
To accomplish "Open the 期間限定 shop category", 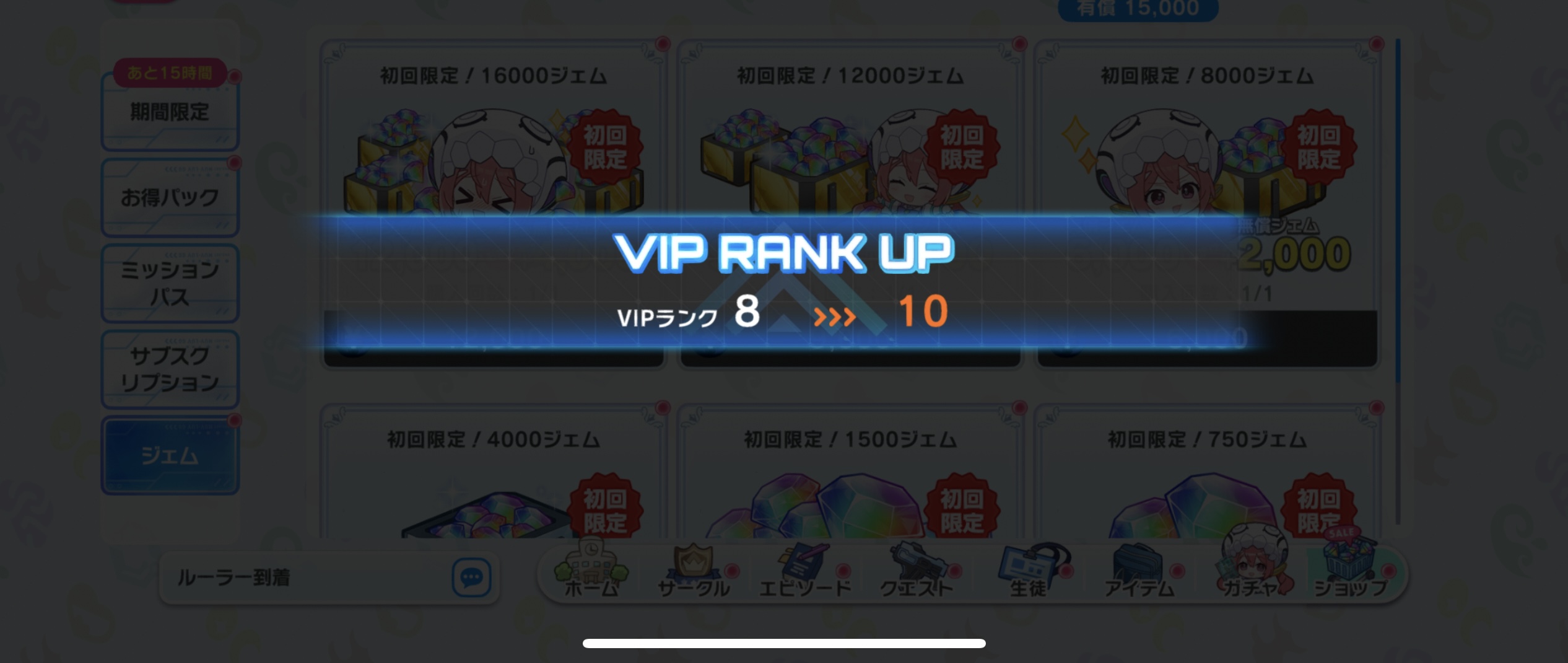I will point(170,113).
